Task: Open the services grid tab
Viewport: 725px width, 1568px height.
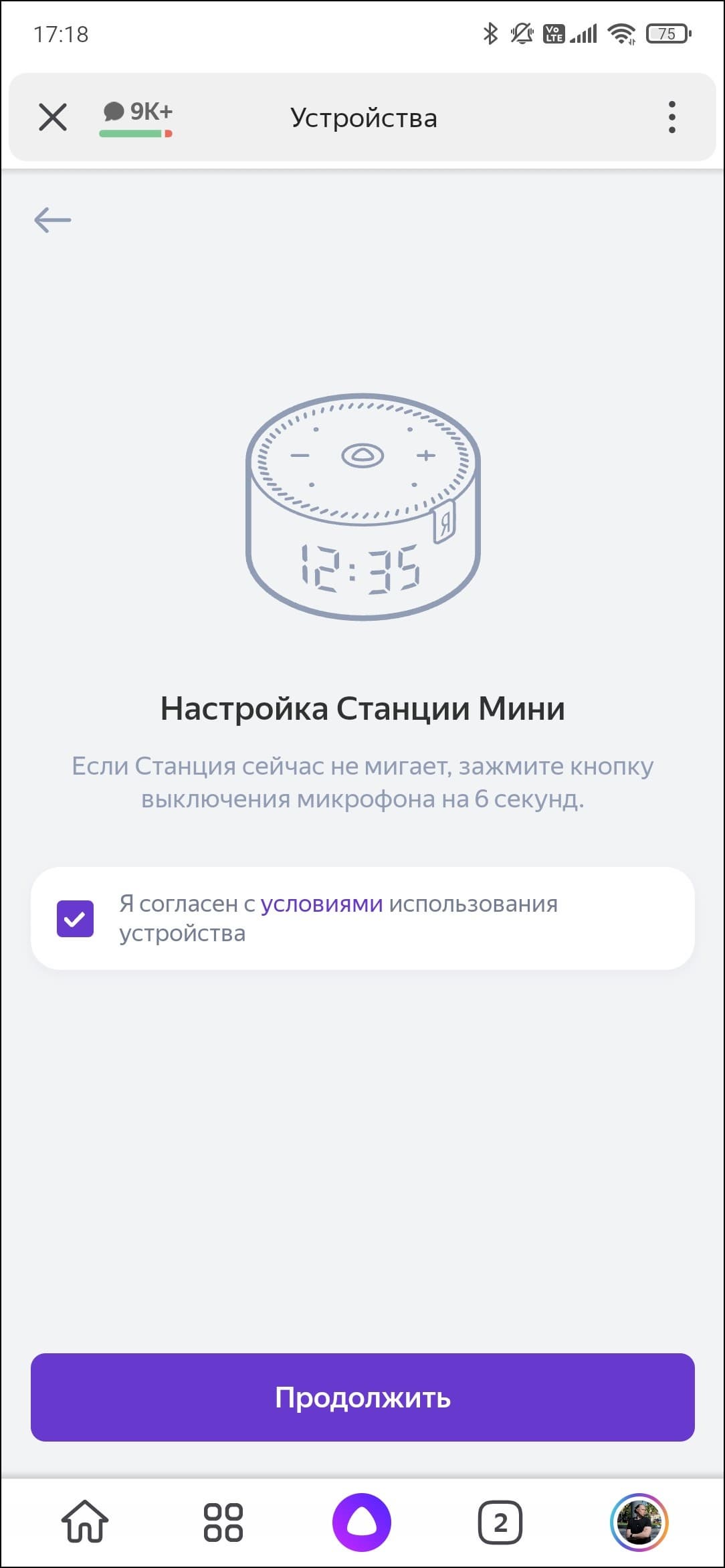Action: pyautogui.click(x=223, y=1523)
